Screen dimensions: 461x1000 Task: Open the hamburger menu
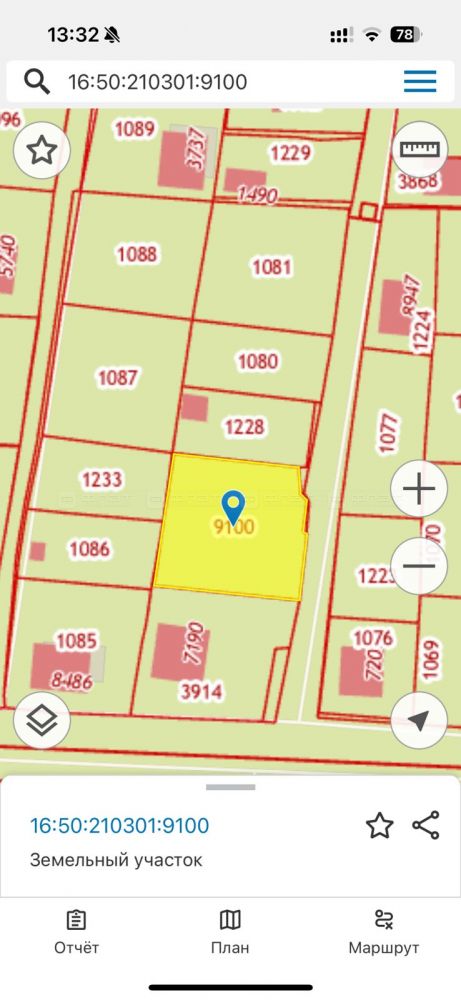[420, 82]
